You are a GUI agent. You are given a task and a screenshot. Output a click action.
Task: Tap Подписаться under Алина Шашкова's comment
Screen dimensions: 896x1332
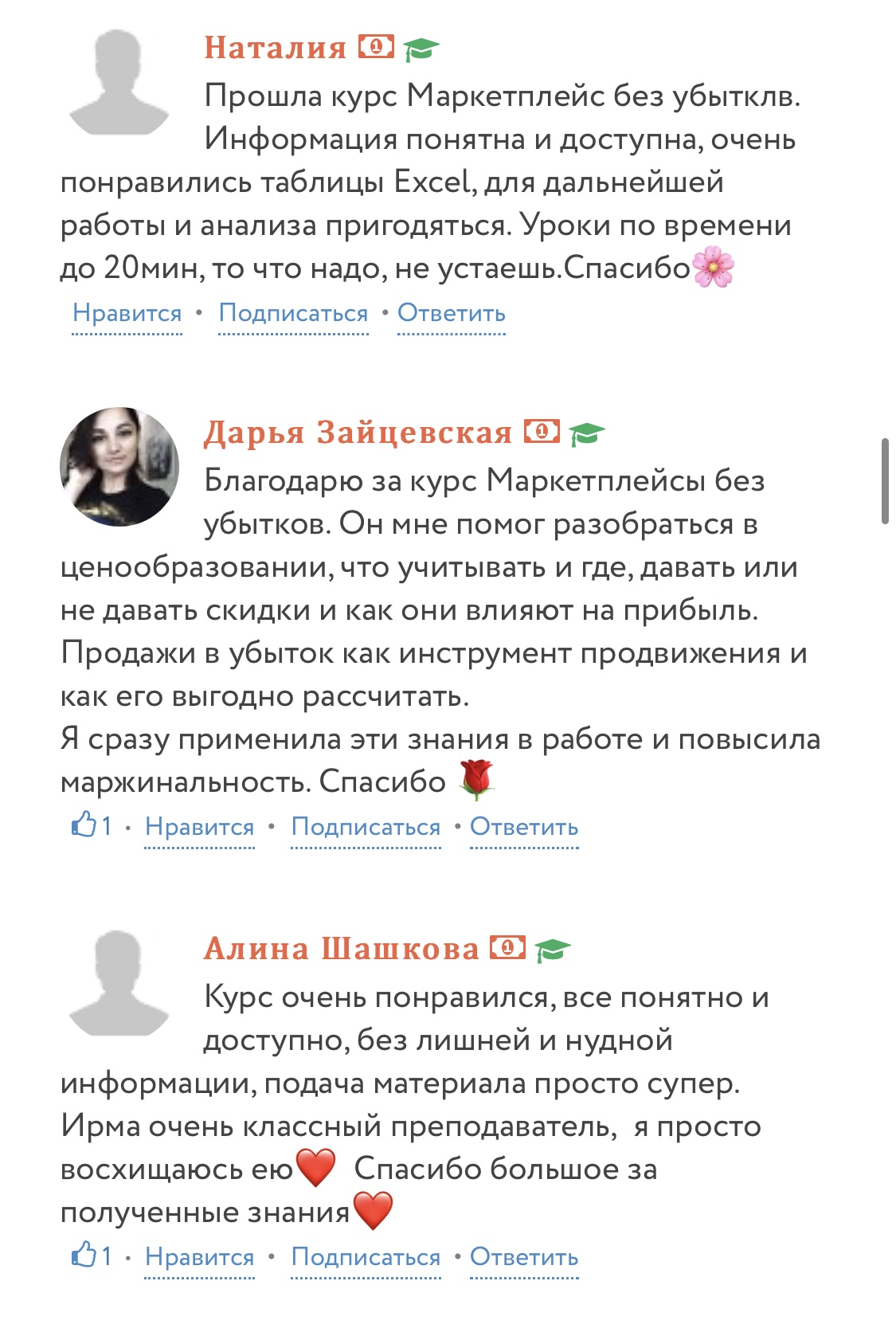(366, 1257)
